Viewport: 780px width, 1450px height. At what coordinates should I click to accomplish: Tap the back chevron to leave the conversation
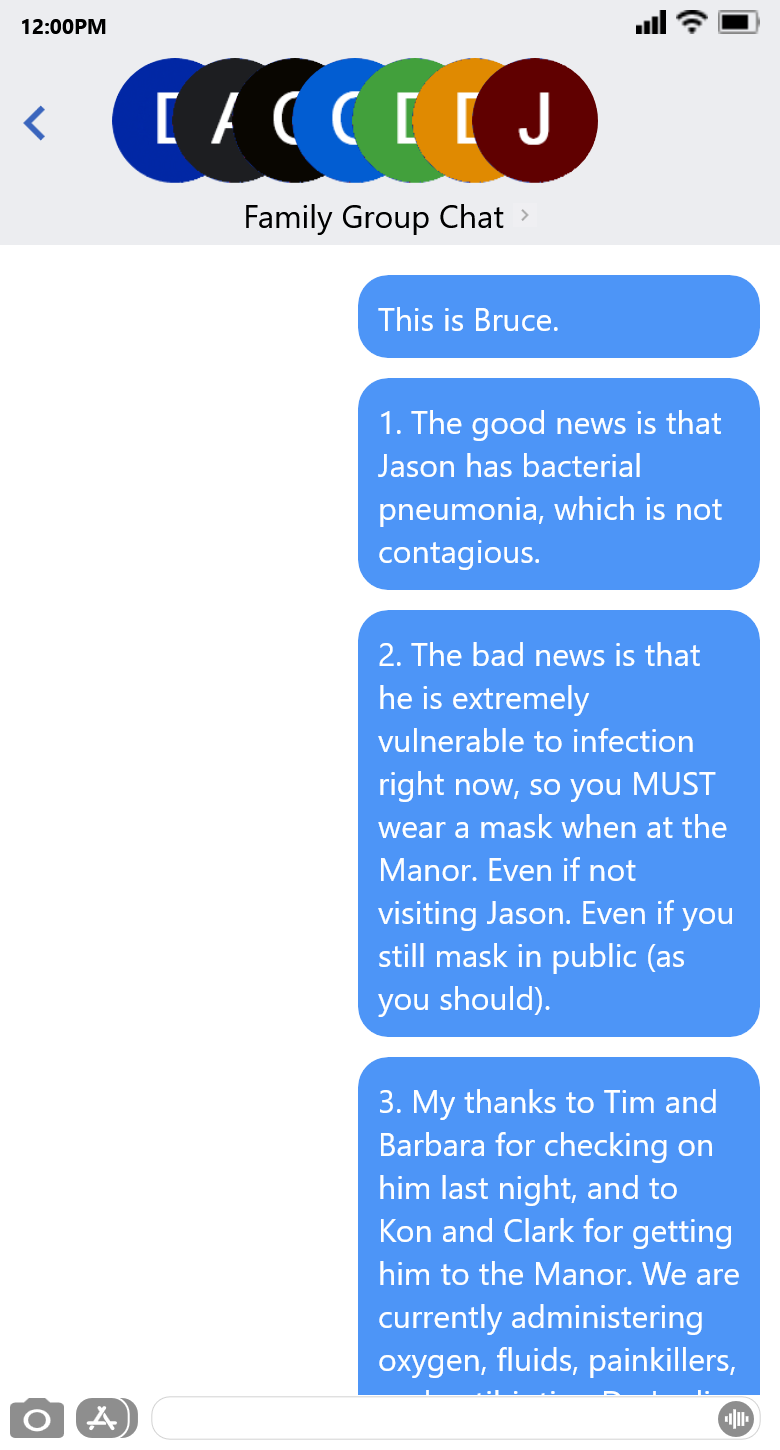(35, 122)
